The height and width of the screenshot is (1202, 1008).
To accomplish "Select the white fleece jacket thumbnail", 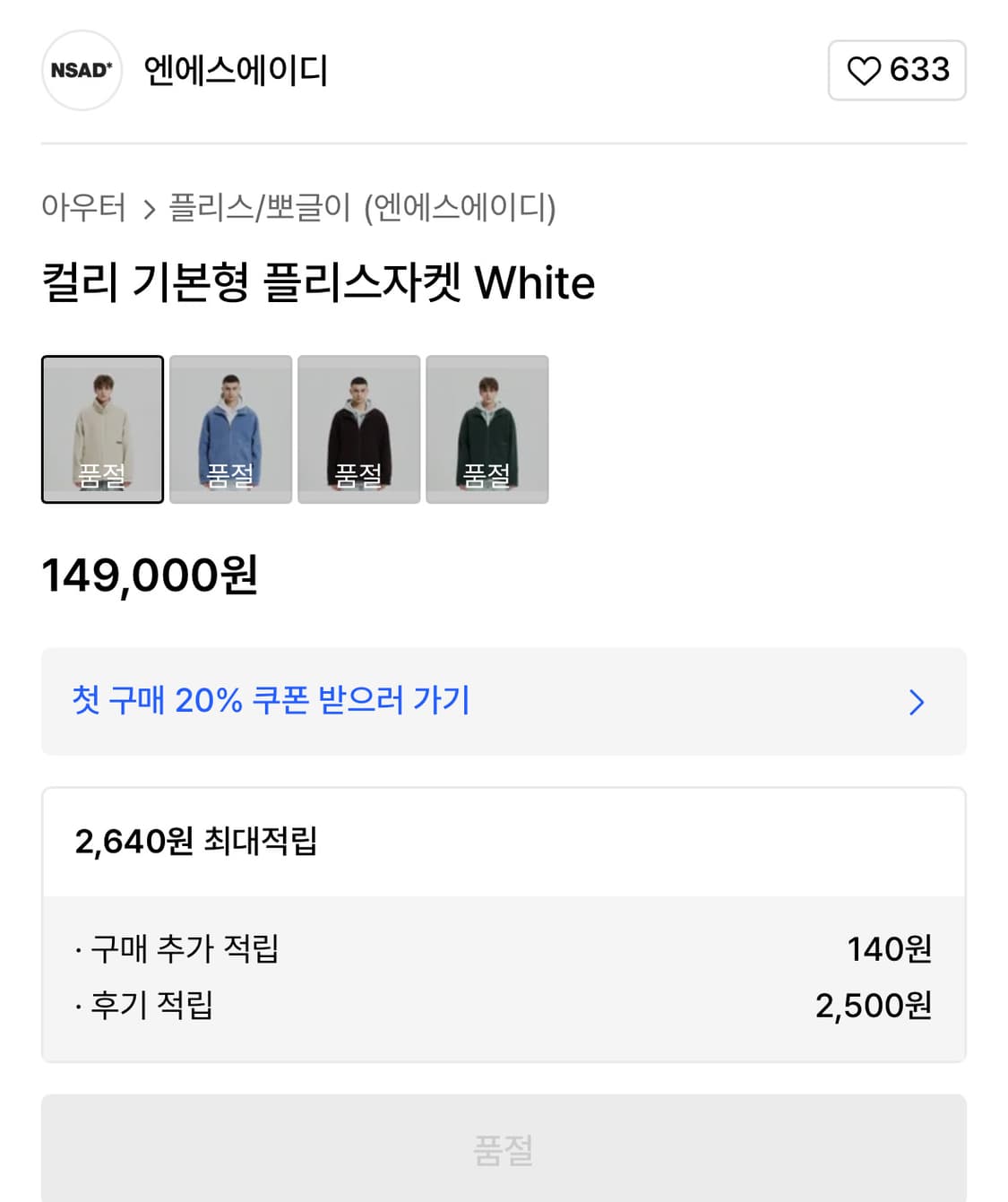I will click(102, 429).
